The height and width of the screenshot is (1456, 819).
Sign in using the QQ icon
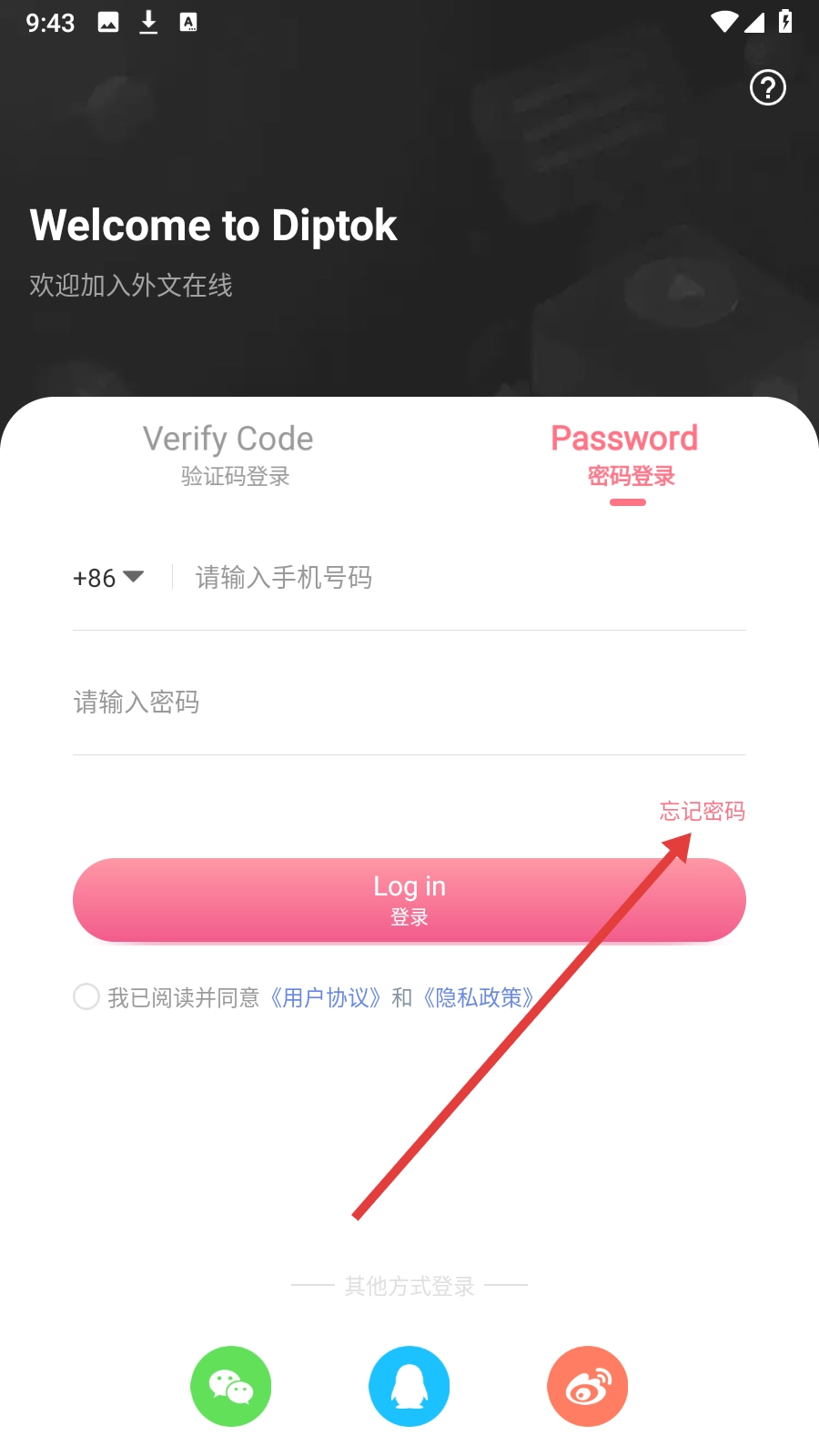pyautogui.click(x=409, y=1386)
